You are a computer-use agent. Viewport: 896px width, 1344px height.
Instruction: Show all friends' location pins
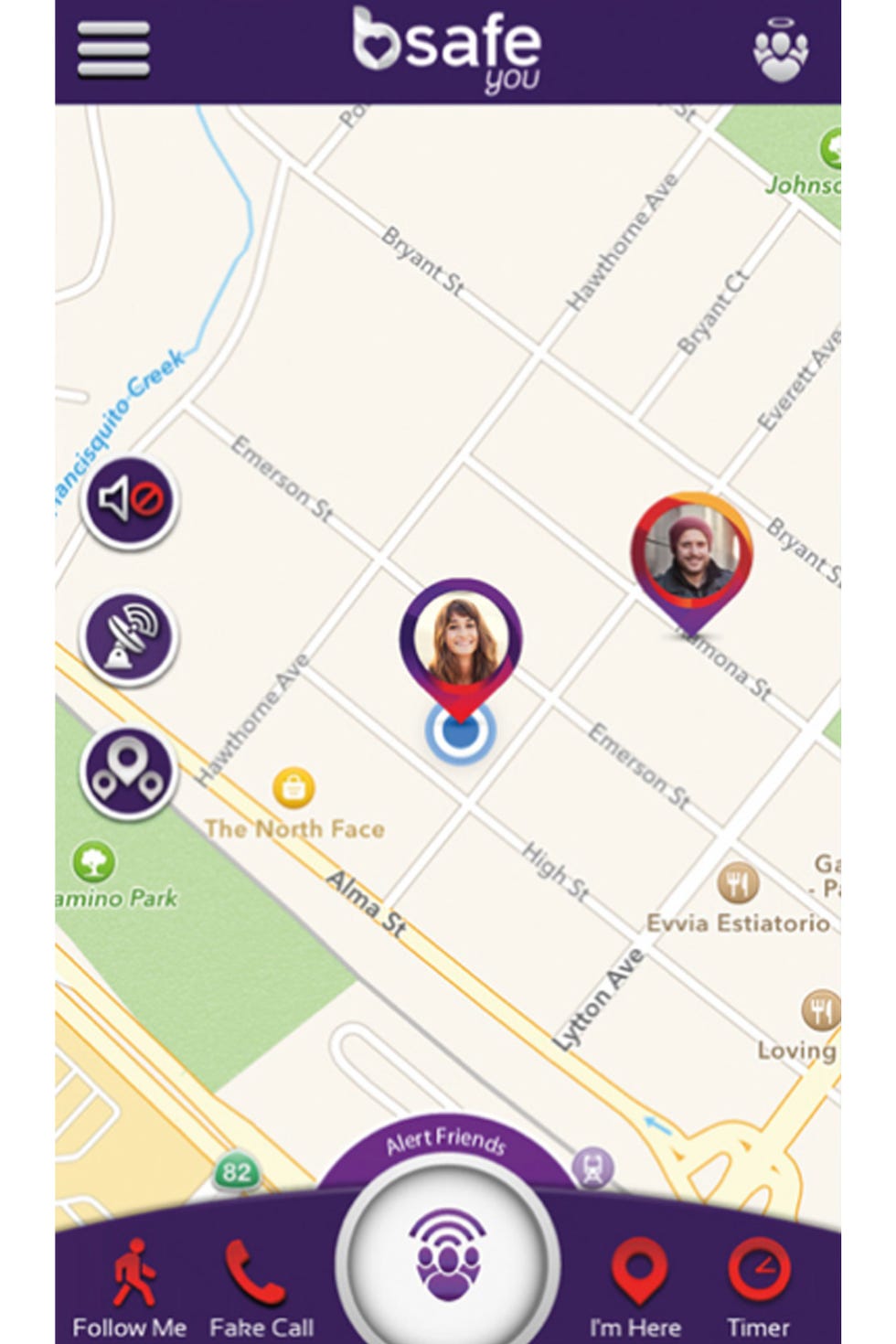point(129,773)
